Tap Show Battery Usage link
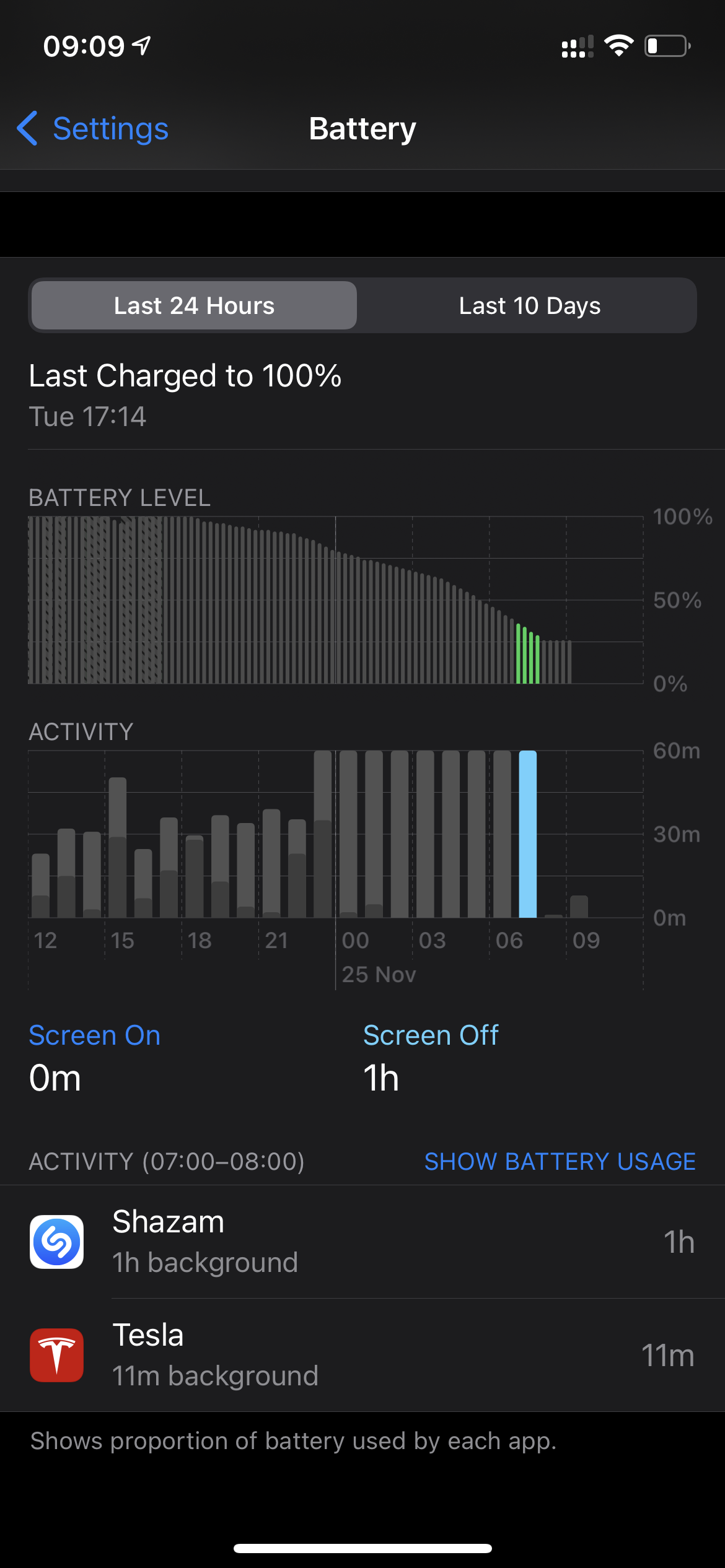The image size is (725, 1568). (560, 1162)
